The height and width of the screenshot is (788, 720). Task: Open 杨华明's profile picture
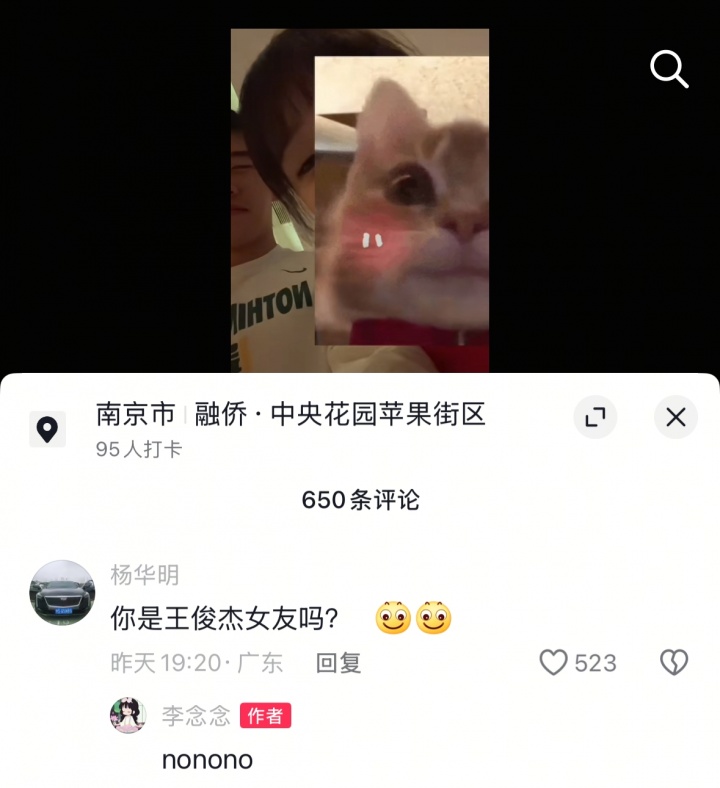pos(62,593)
